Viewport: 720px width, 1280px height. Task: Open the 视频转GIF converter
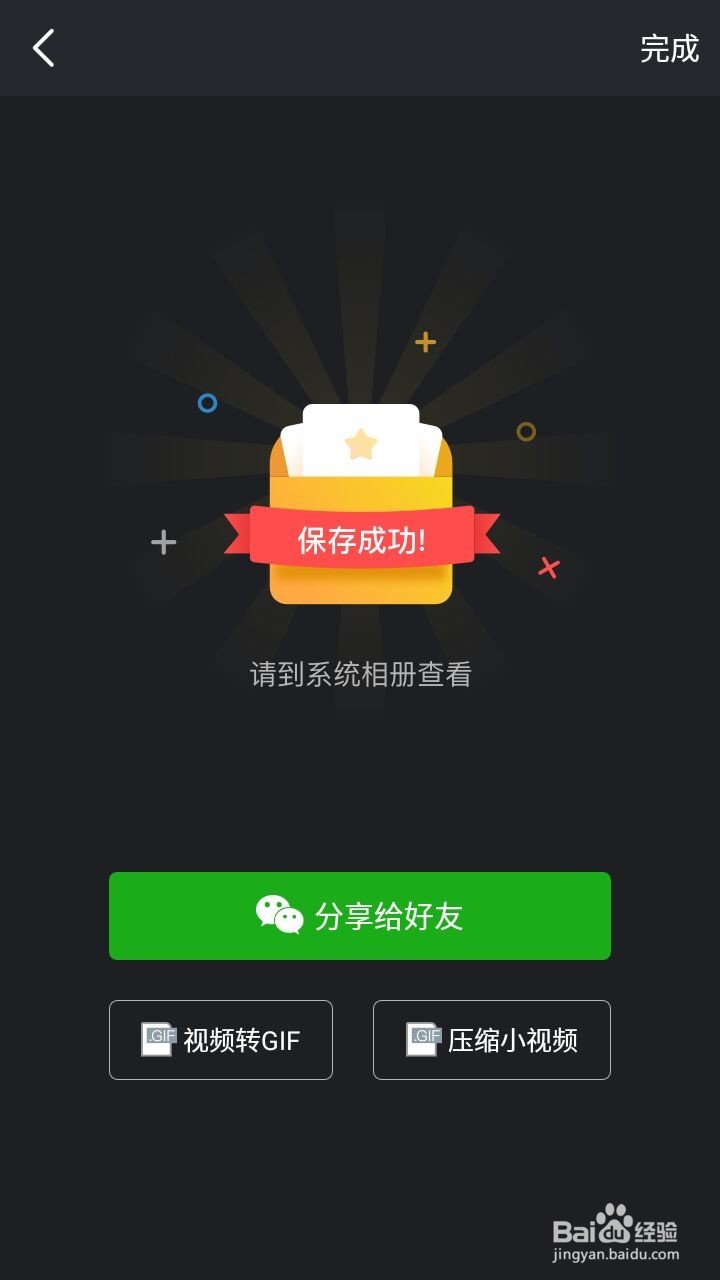pyautogui.click(x=220, y=1039)
